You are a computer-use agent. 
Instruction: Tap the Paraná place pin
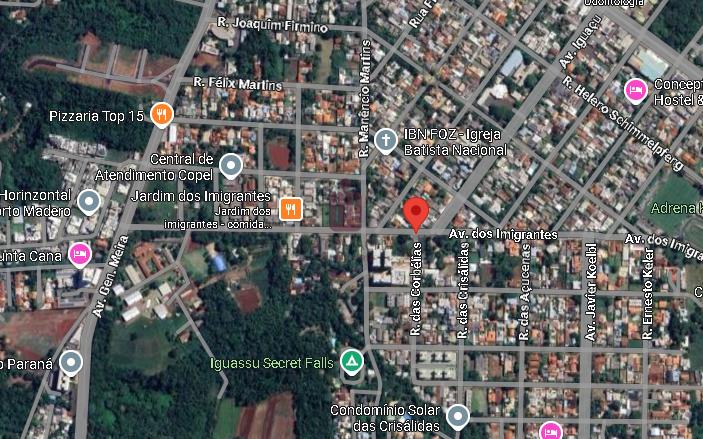(x=70, y=362)
